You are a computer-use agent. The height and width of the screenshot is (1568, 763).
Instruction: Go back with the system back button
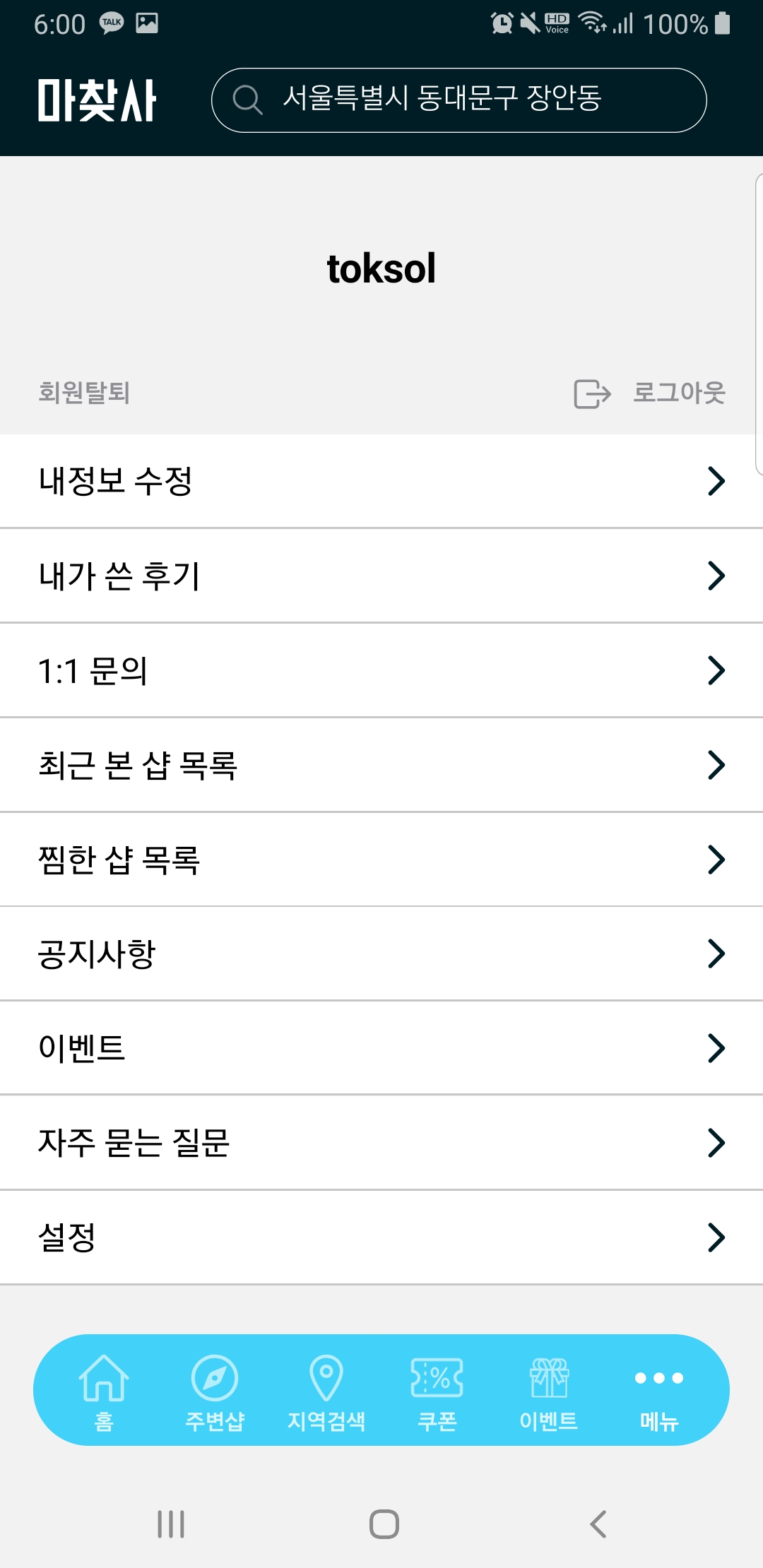[598, 1524]
